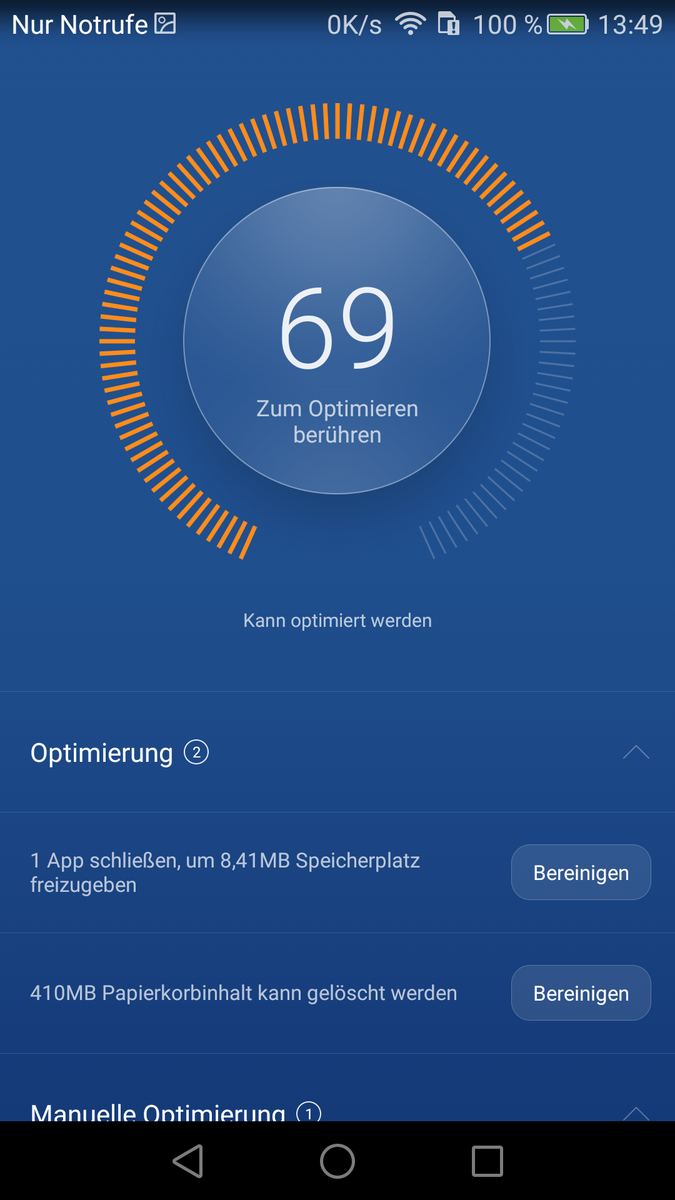Collapse the Manuelle Optimierung section
This screenshot has width=675, height=1200.
pyautogui.click(x=635, y=1112)
